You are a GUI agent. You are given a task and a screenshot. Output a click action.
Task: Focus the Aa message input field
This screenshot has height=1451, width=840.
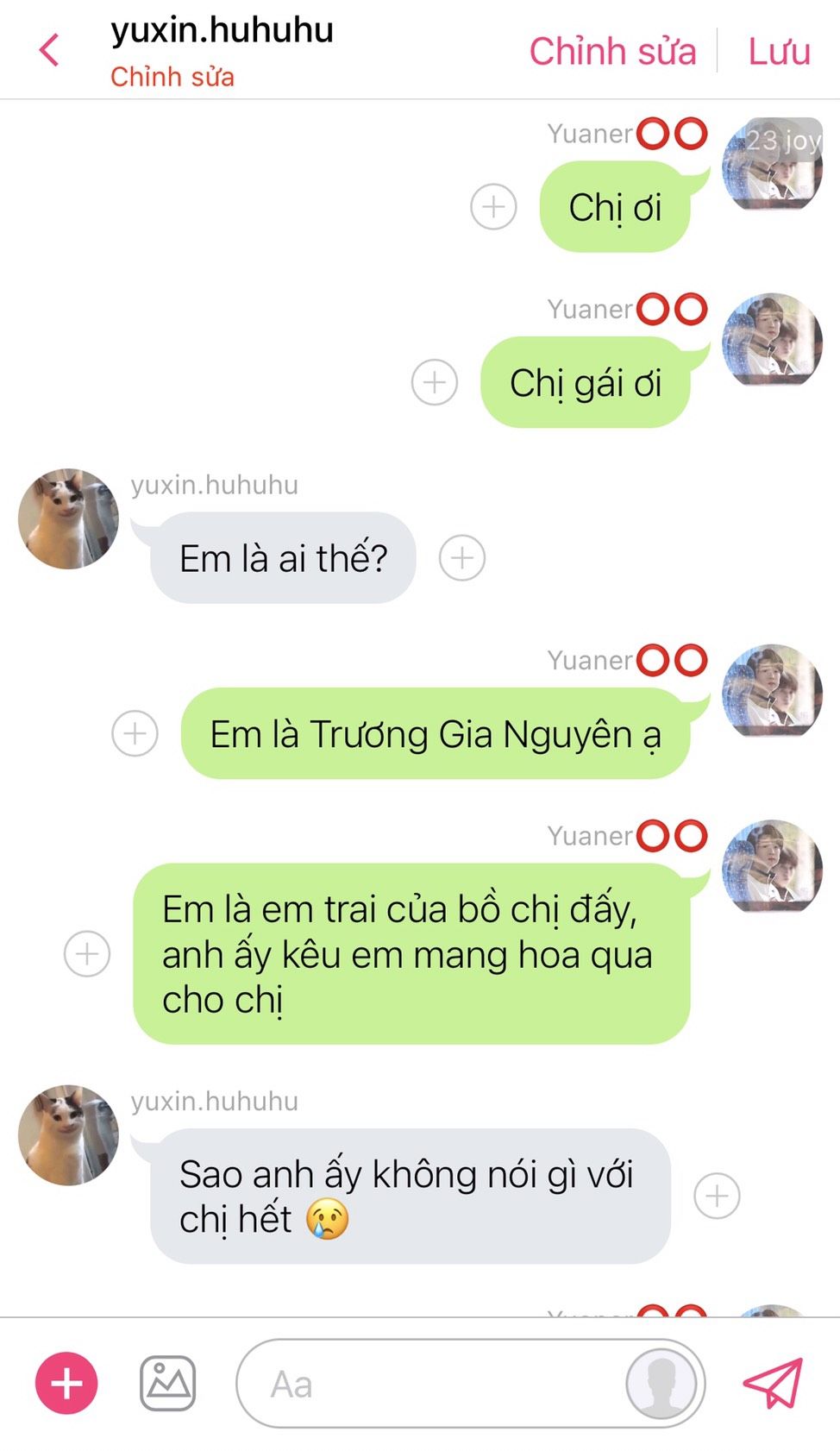click(x=431, y=1384)
